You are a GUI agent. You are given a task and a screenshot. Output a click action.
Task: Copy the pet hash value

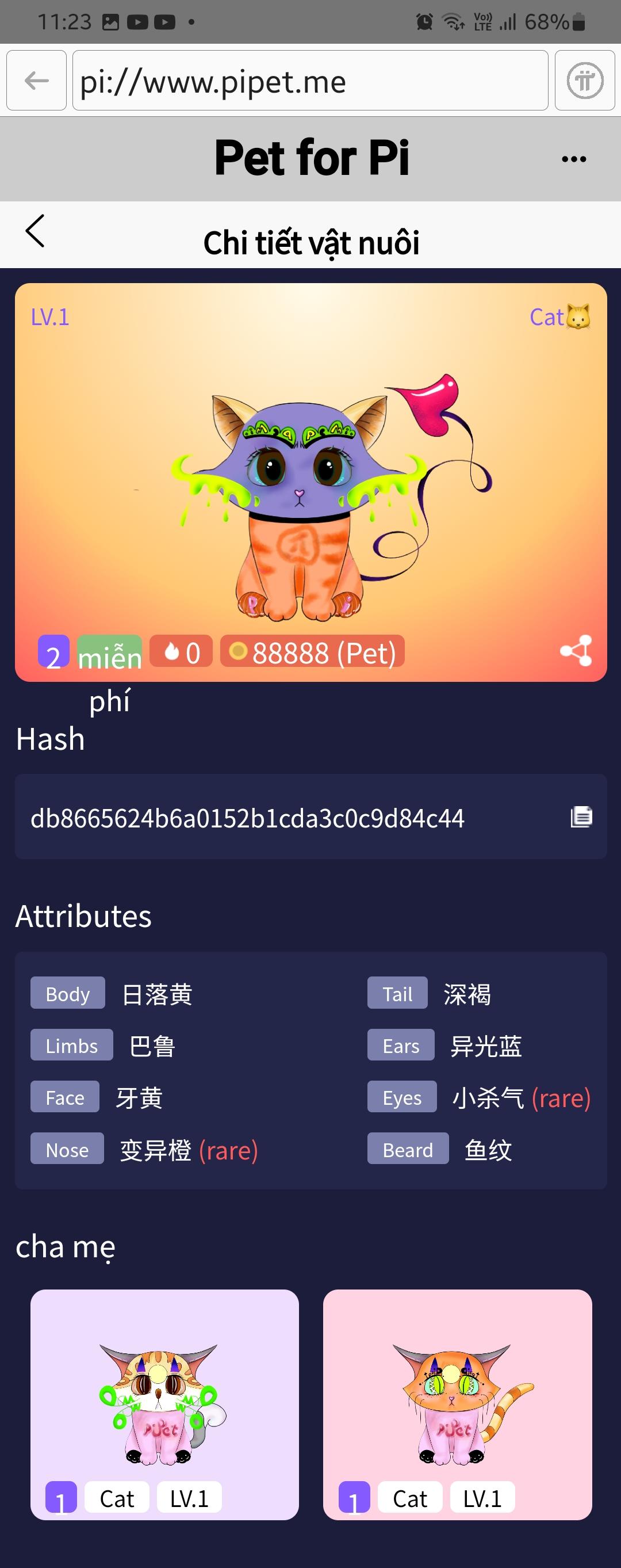click(x=581, y=817)
